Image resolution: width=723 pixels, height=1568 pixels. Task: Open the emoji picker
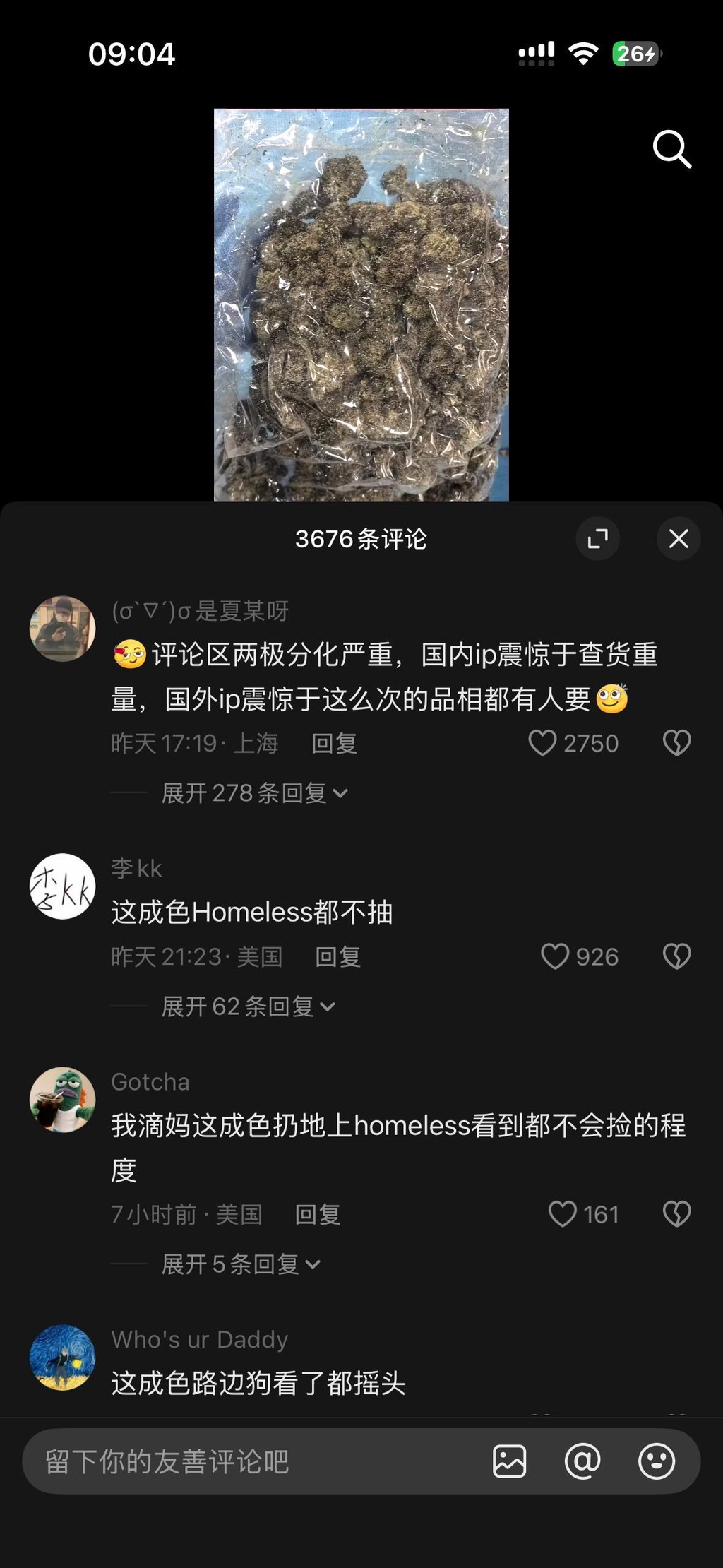(x=657, y=1461)
